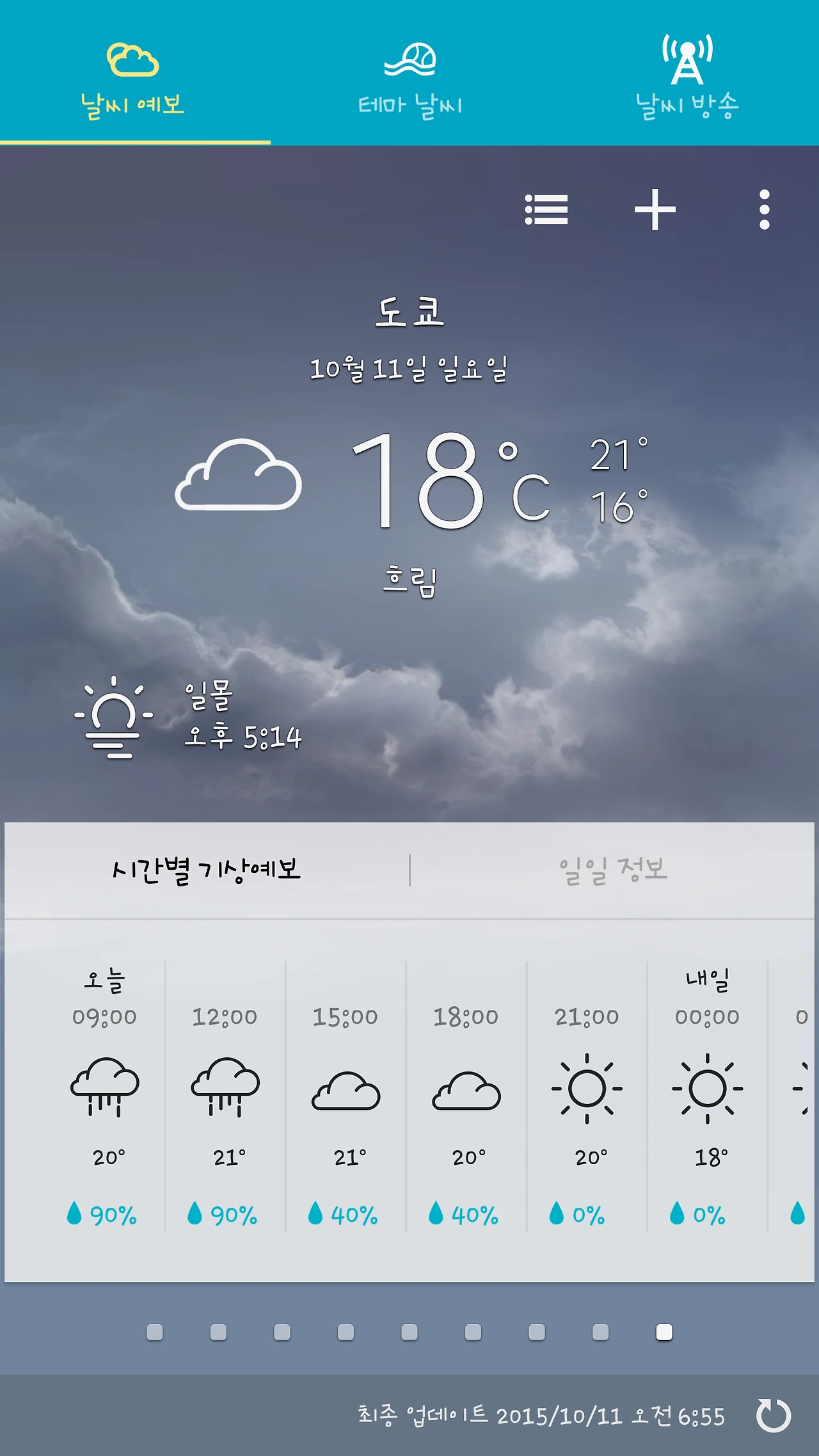The height and width of the screenshot is (1456, 819).
Task: Select the 시간별 기상예보 tab
Action: coord(206,870)
